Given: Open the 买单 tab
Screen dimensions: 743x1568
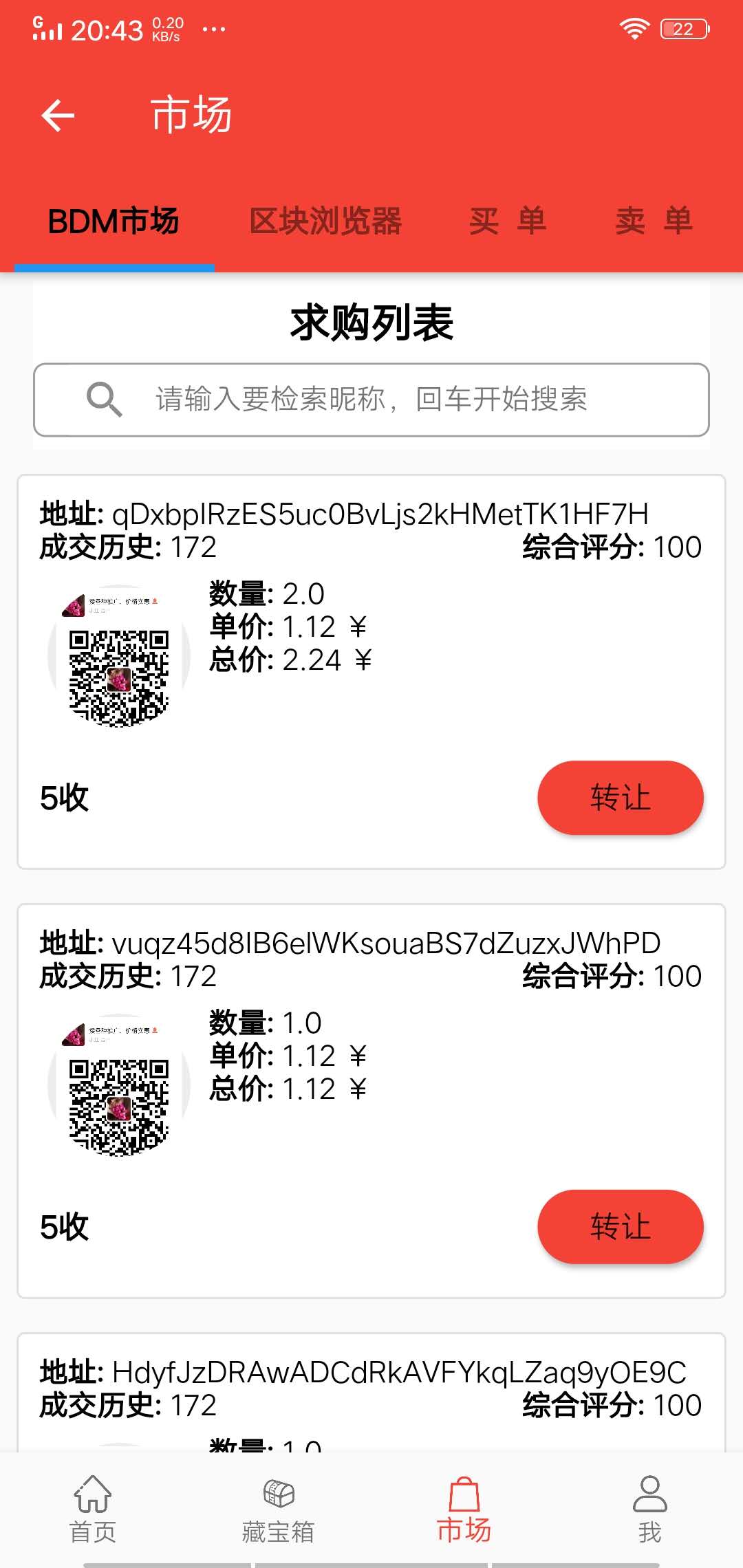Looking at the screenshot, I should (506, 221).
